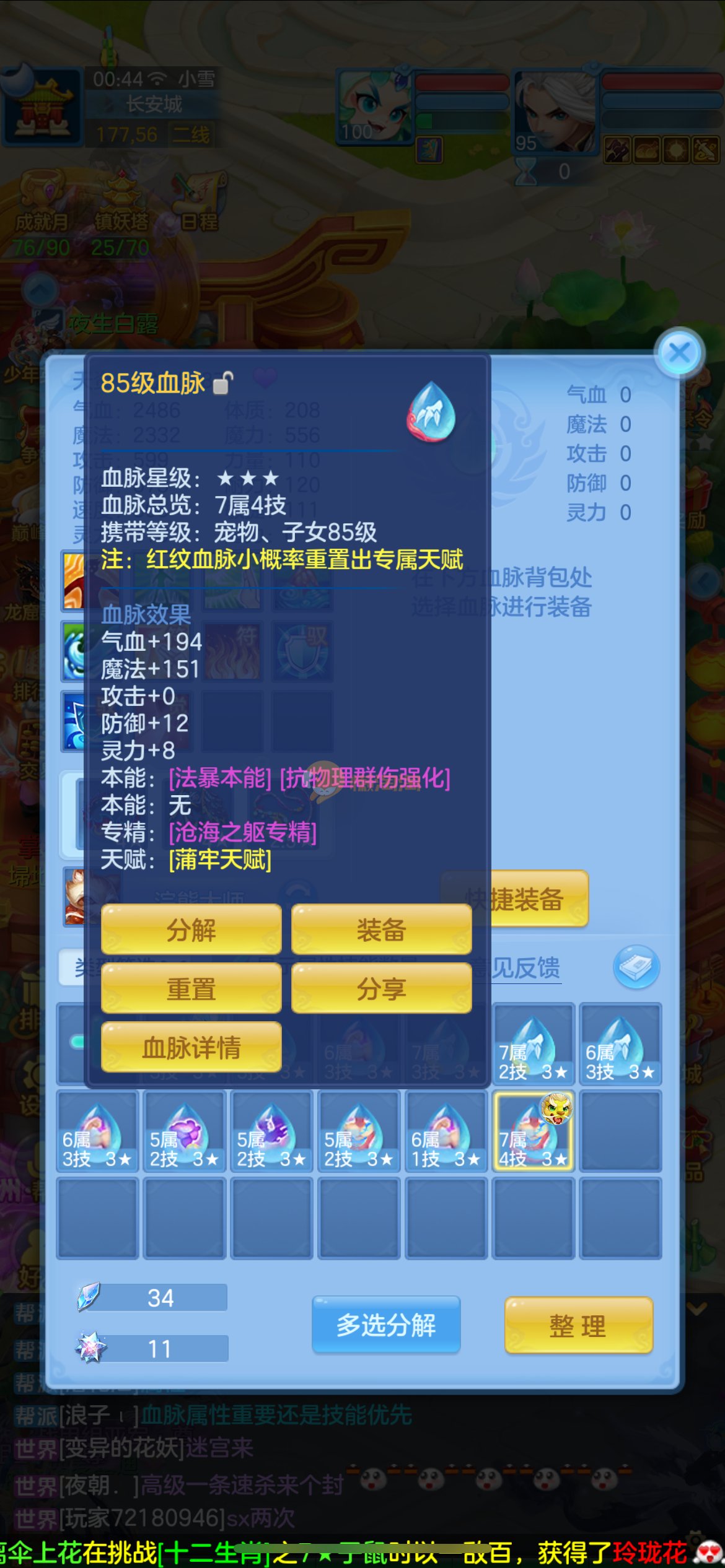Open 血脉详情 details
The height and width of the screenshot is (1568, 725).
[191, 1048]
